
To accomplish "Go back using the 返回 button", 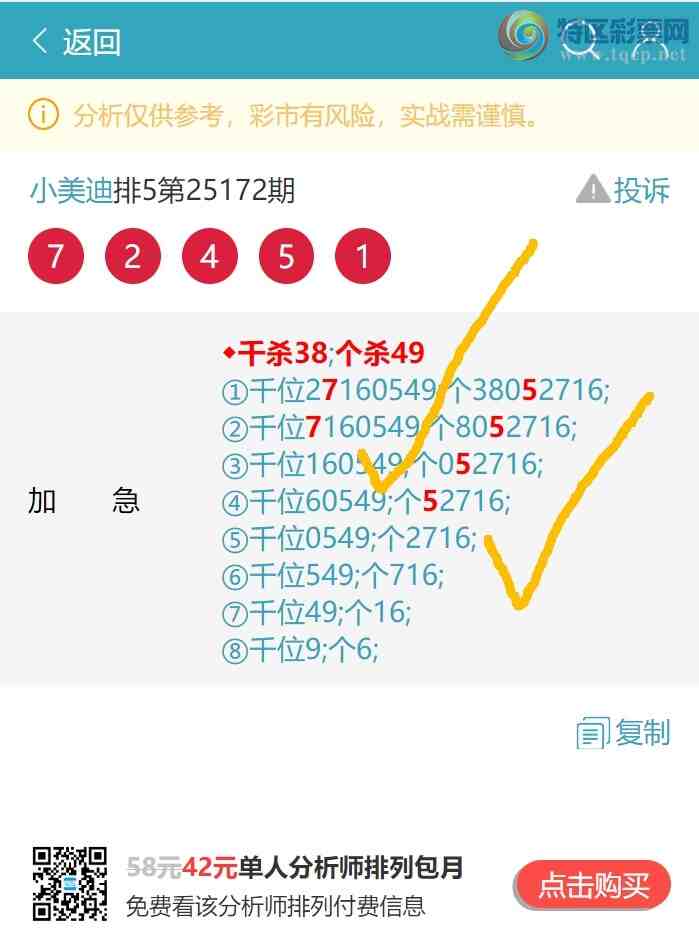I will [x=76, y=41].
